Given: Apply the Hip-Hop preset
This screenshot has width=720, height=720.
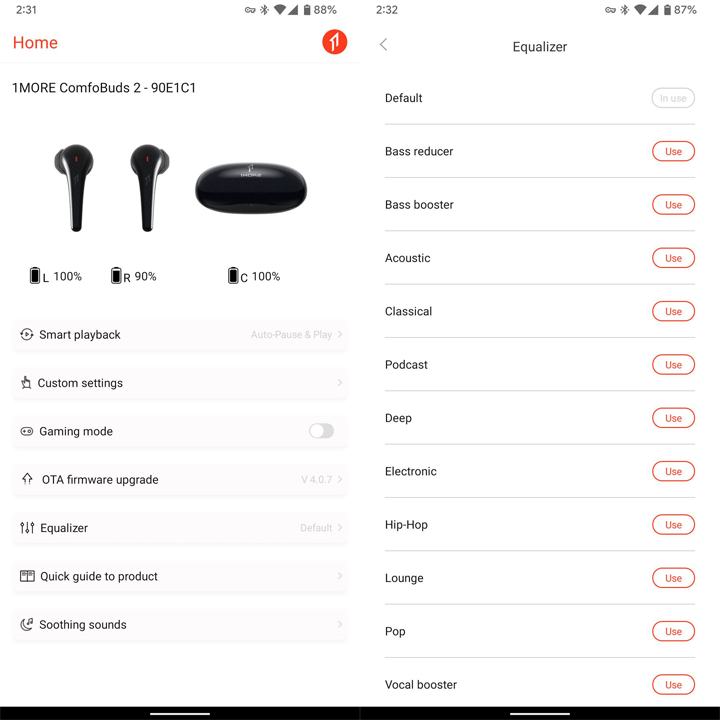Looking at the screenshot, I should coord(673,525).
